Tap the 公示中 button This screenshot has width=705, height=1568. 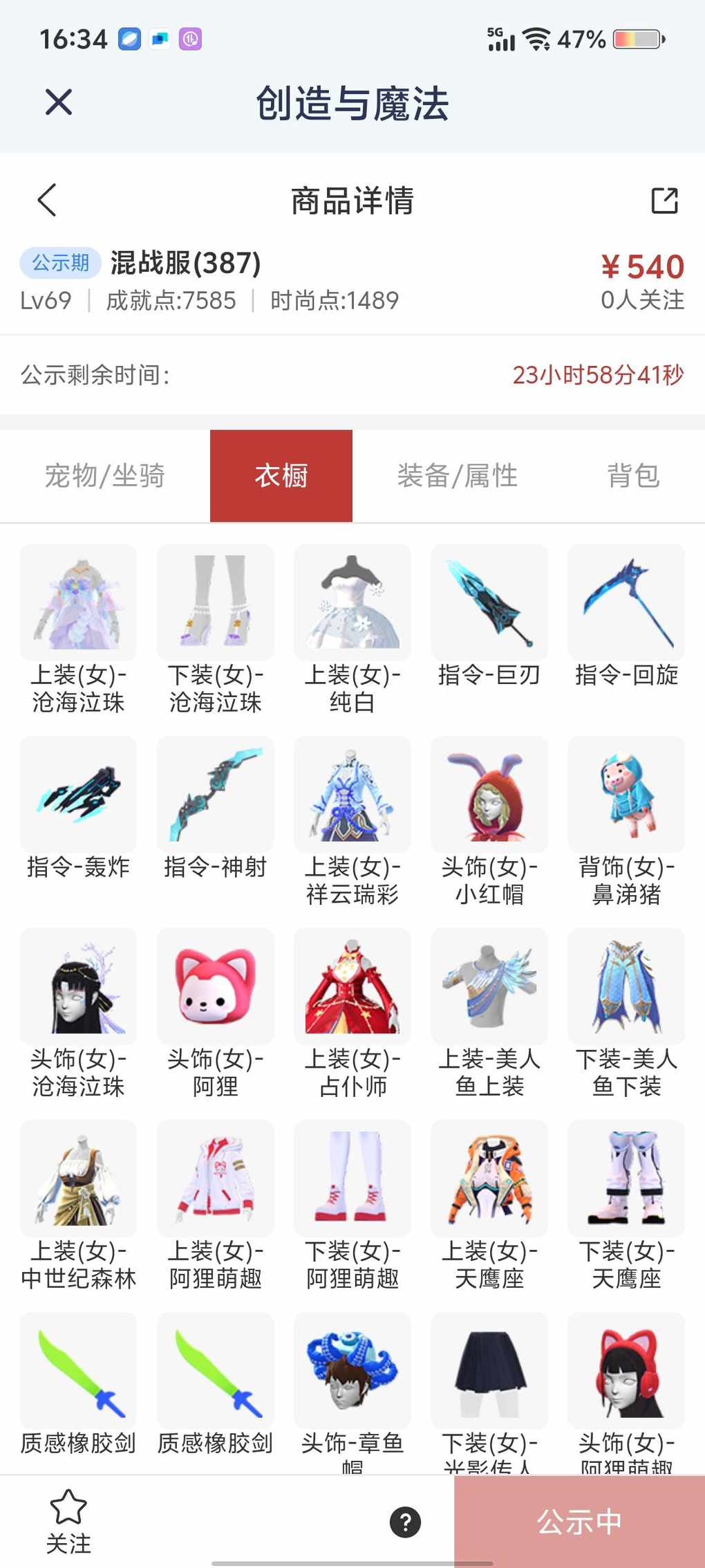click(579, 1522)
